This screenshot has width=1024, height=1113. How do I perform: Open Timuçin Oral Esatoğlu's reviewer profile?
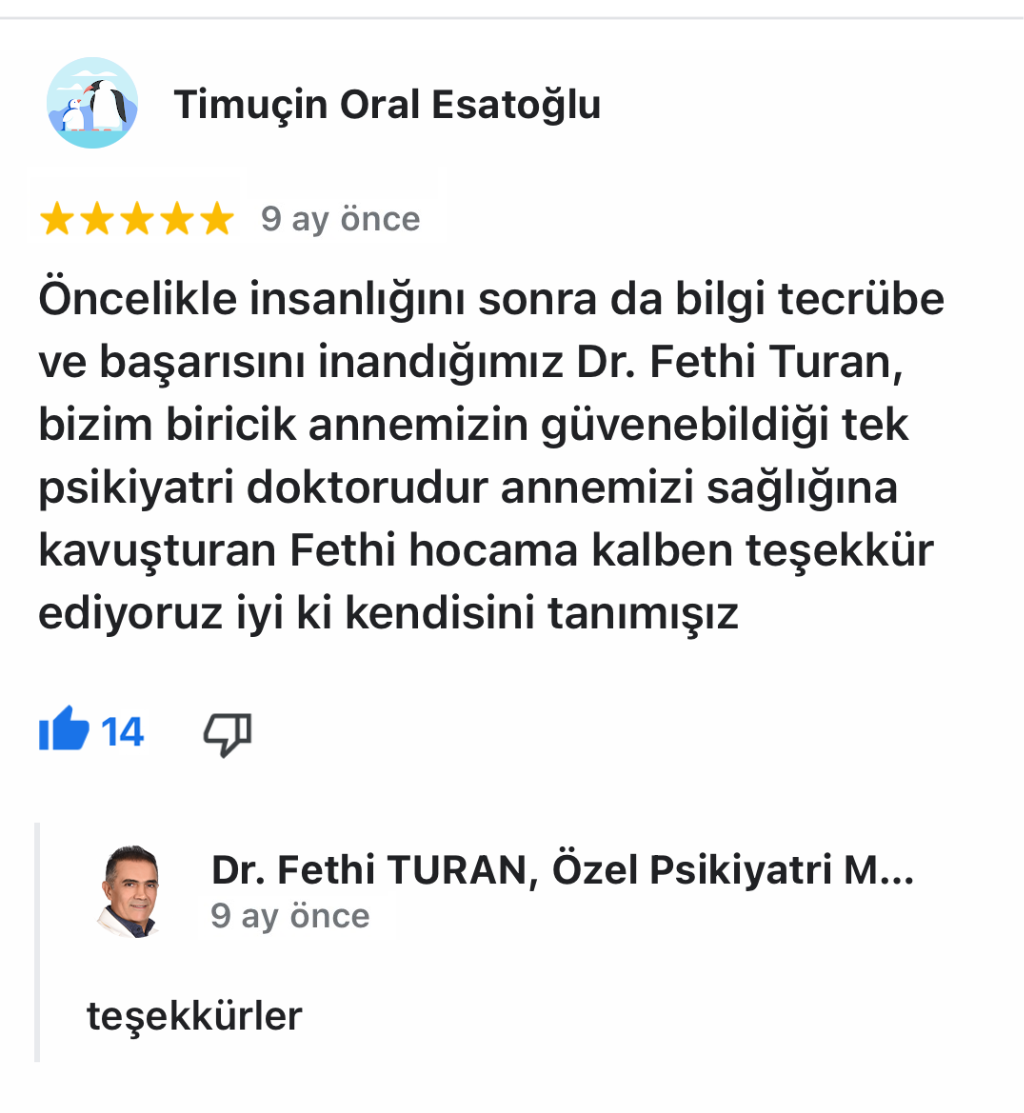click(387, 104)
